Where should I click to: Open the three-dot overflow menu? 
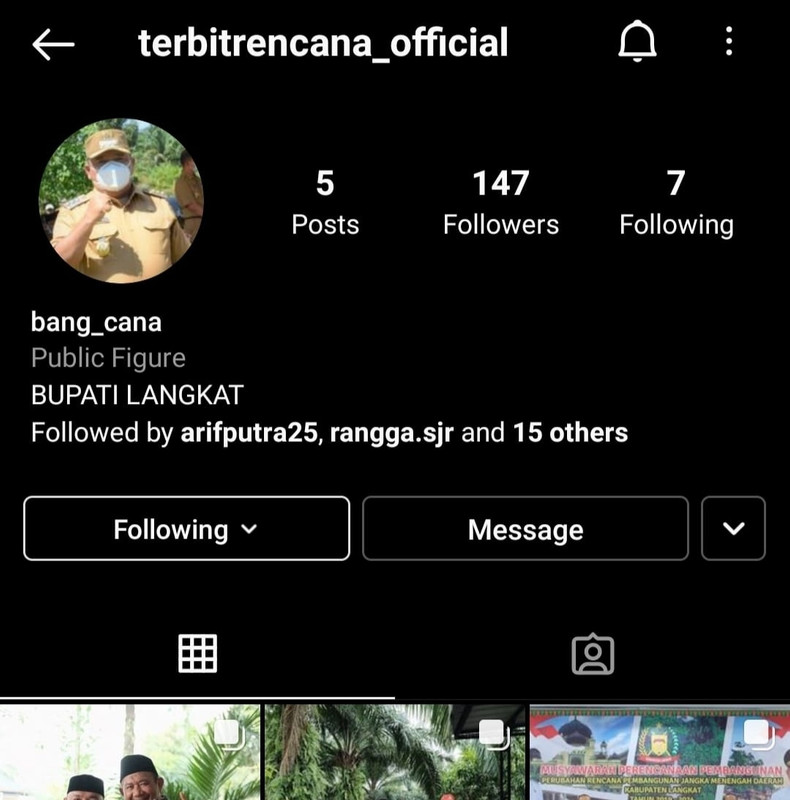tap(729, 41)
